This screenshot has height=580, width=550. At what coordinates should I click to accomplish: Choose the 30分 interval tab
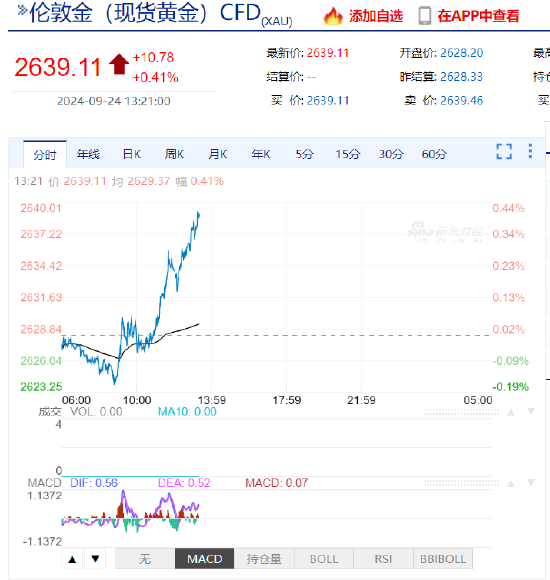(391, 154)
